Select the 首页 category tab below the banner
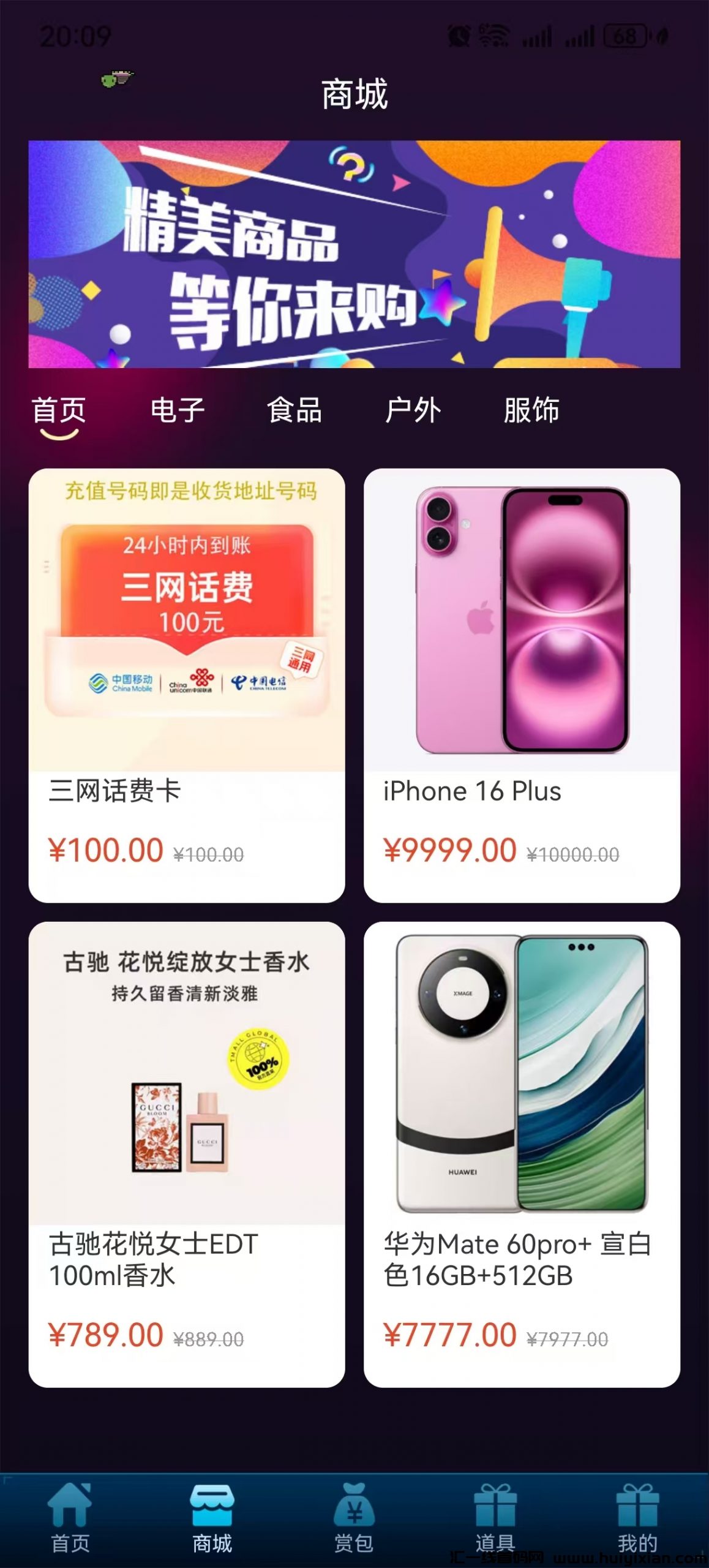709x1568 pixels. click(x=59, y=410)
